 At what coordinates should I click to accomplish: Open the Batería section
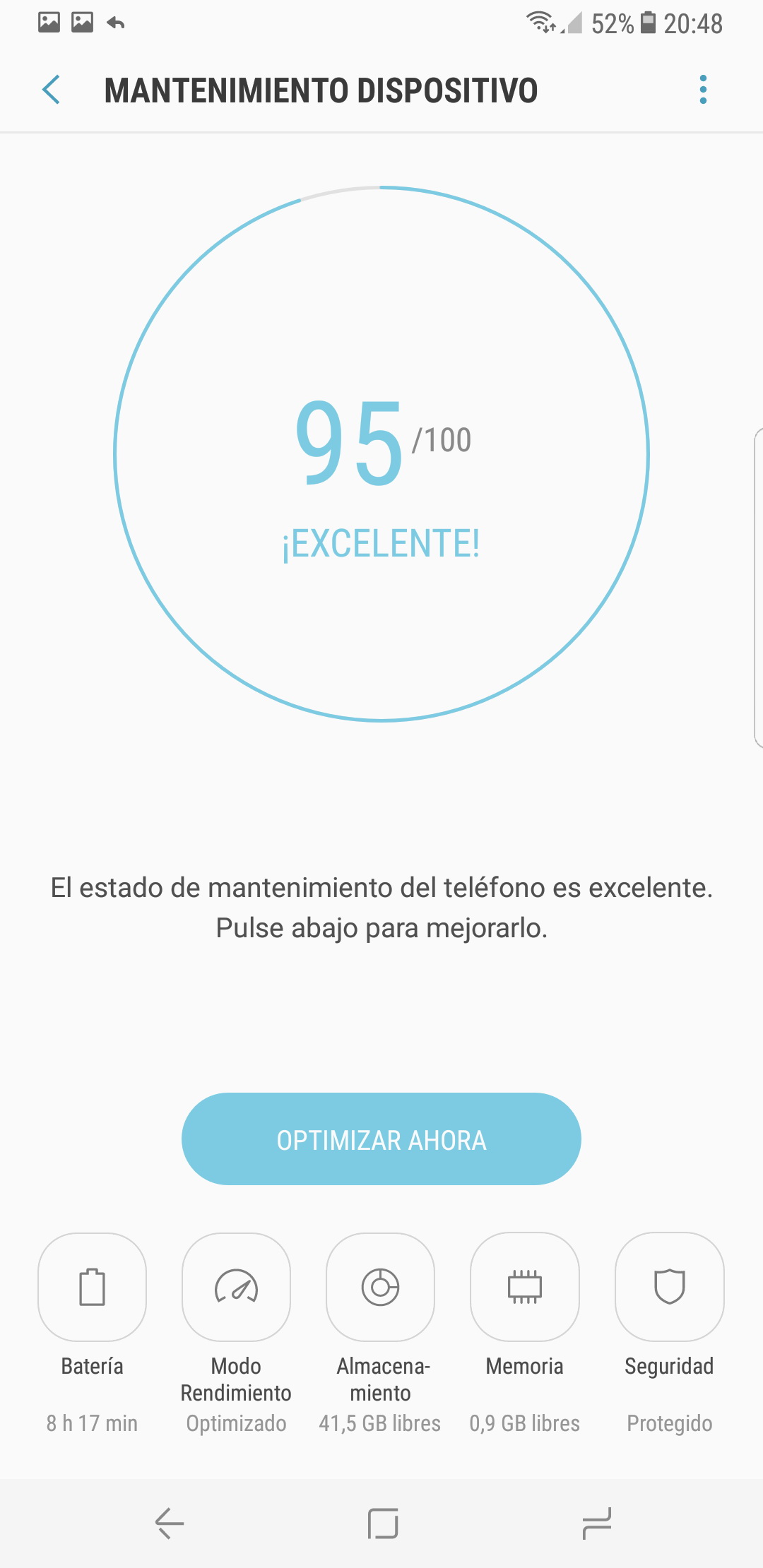[92, 1287]
